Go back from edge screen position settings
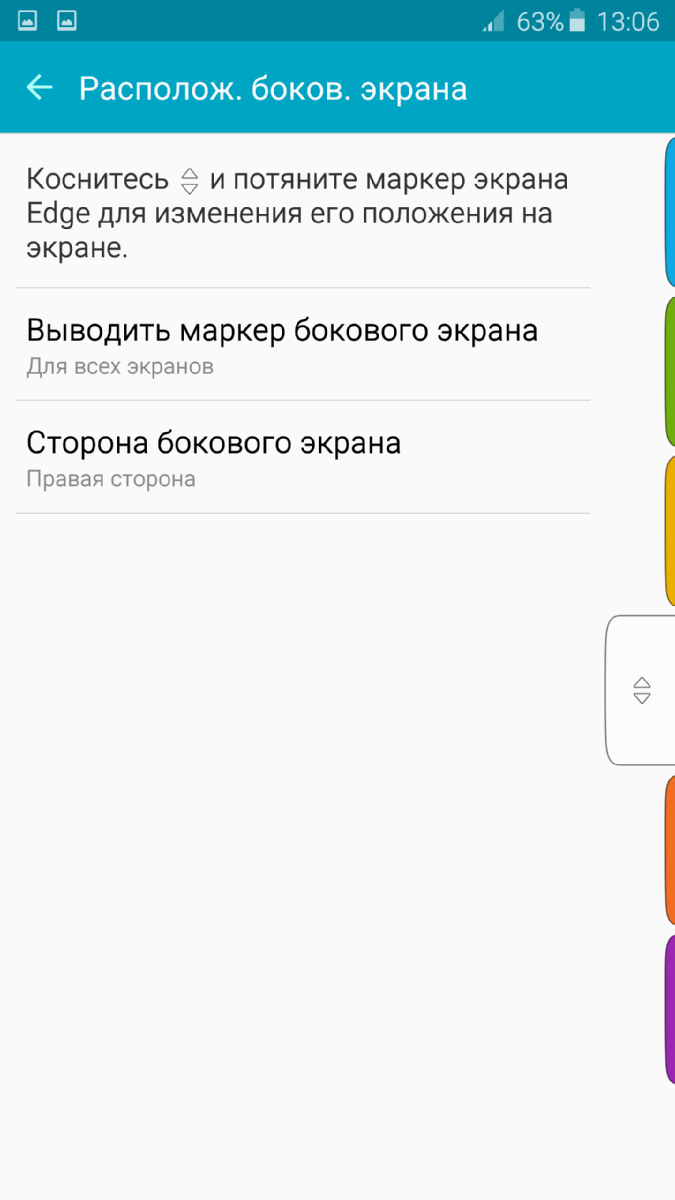Image resolution: width=675 pixels, height=1200 pixels. coord(39,88)
